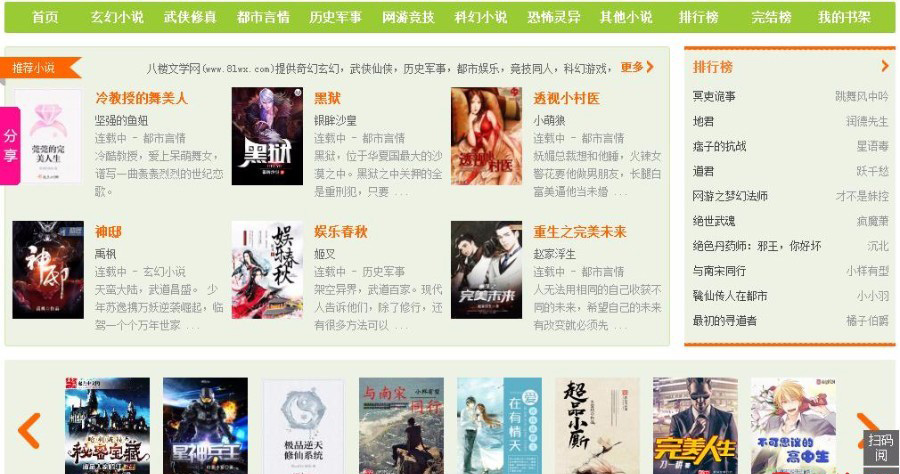Open the 排行榜 tab in the top bar
This screenshot has width=900, height=474.
[x=699, y=17]
